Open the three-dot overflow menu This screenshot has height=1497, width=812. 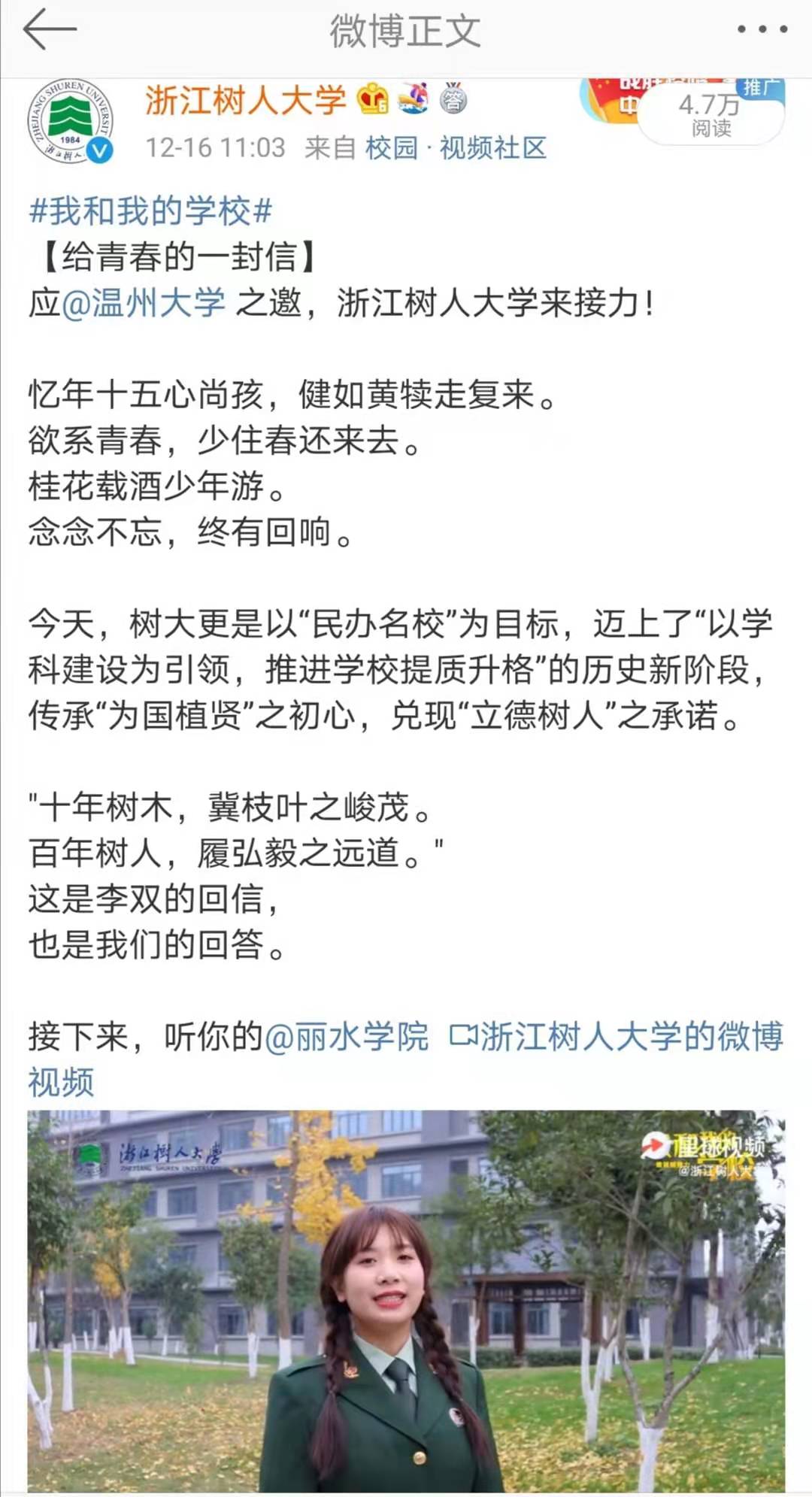click(x=761, y=30)
